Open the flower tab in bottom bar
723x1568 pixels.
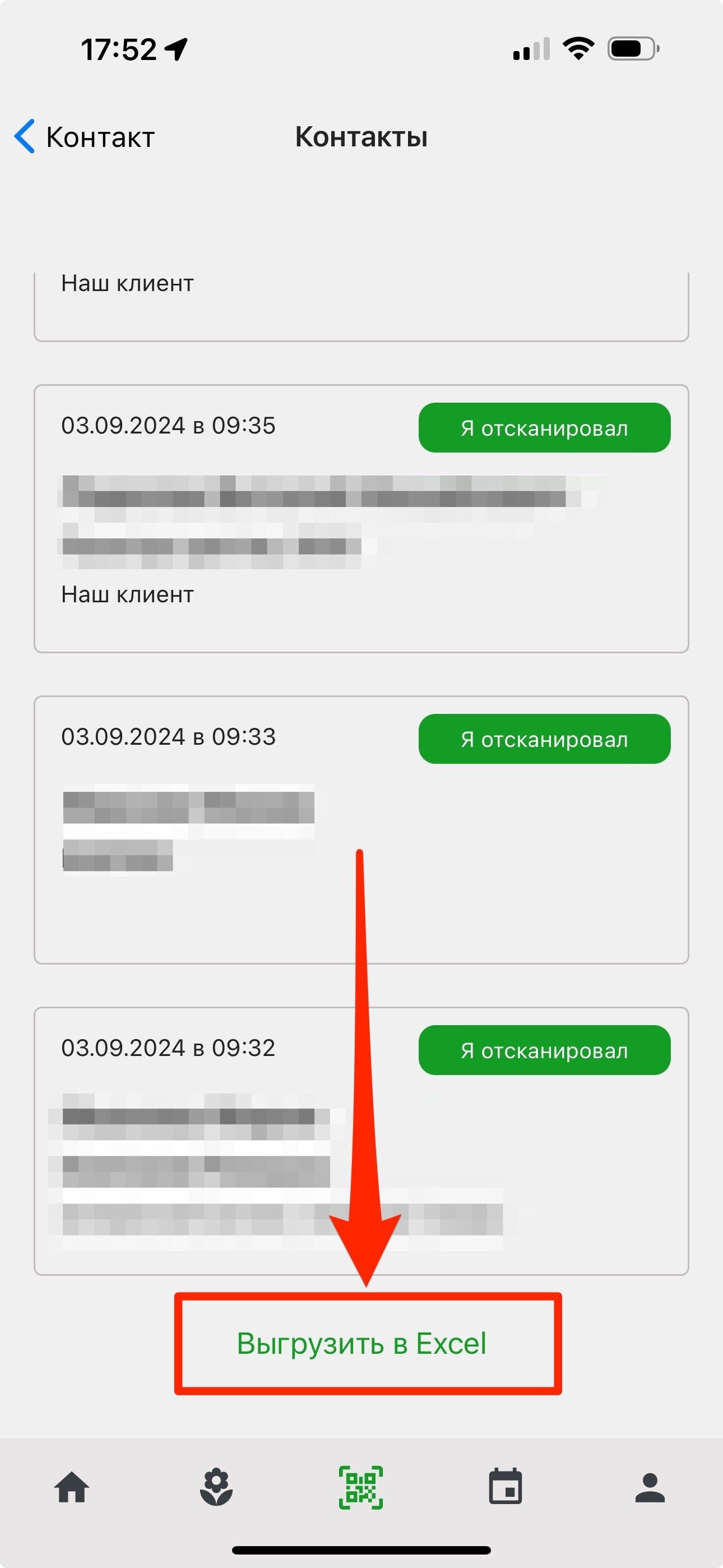216,1488
